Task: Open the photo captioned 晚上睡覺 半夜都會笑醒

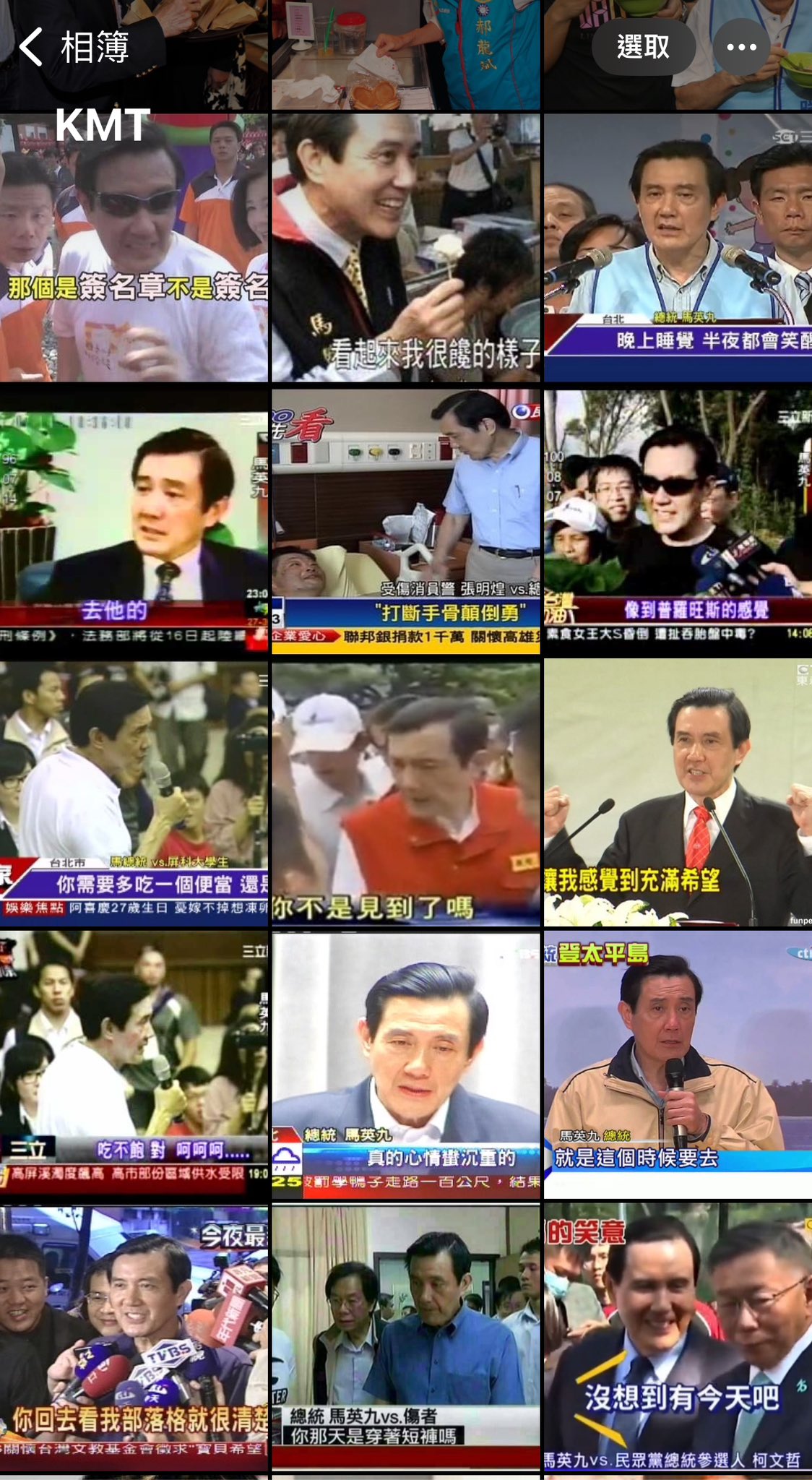Action: [x=678, y=247]
